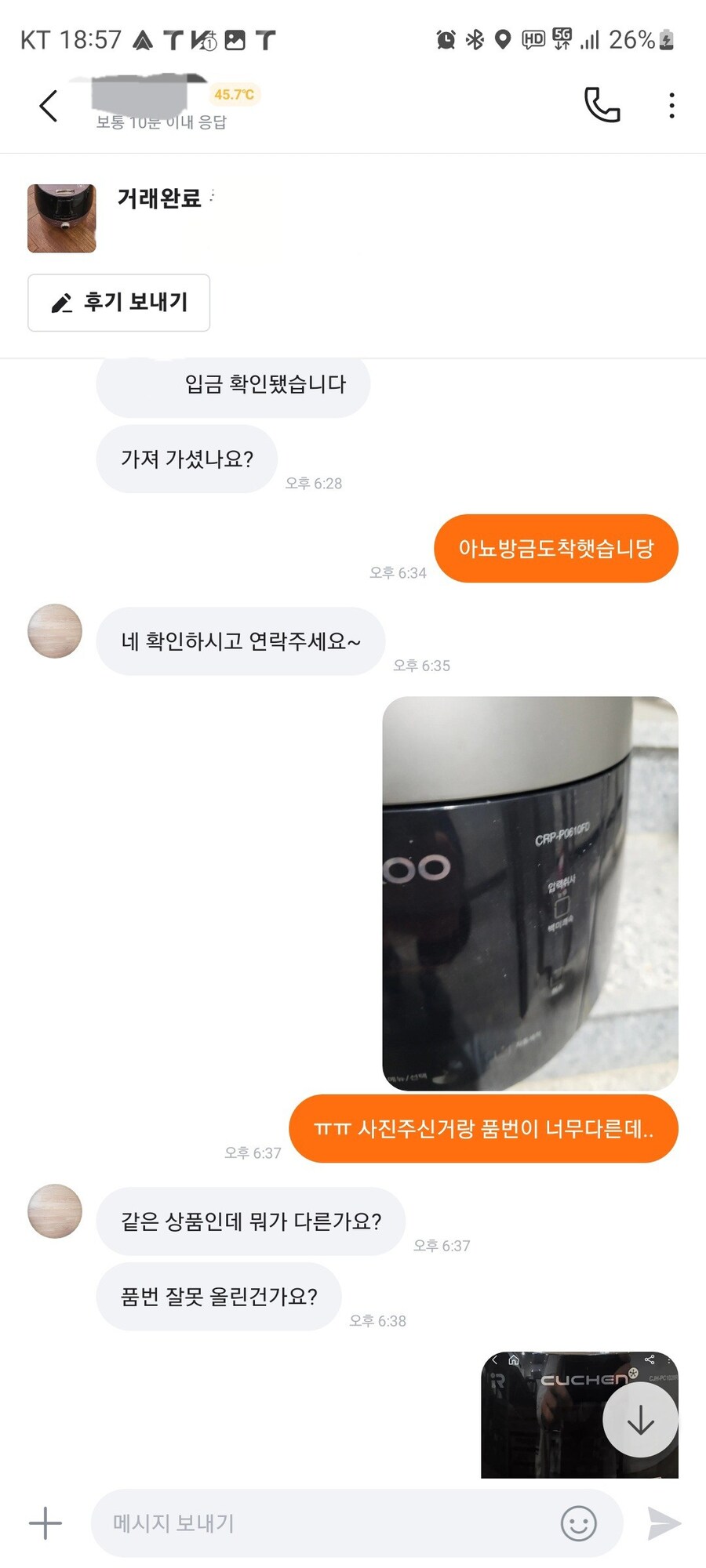Viewport: 706px width, 1568px height.
Task: Tap the orange bubble 아뇨방금도착햇습니당
Action: 558,548
